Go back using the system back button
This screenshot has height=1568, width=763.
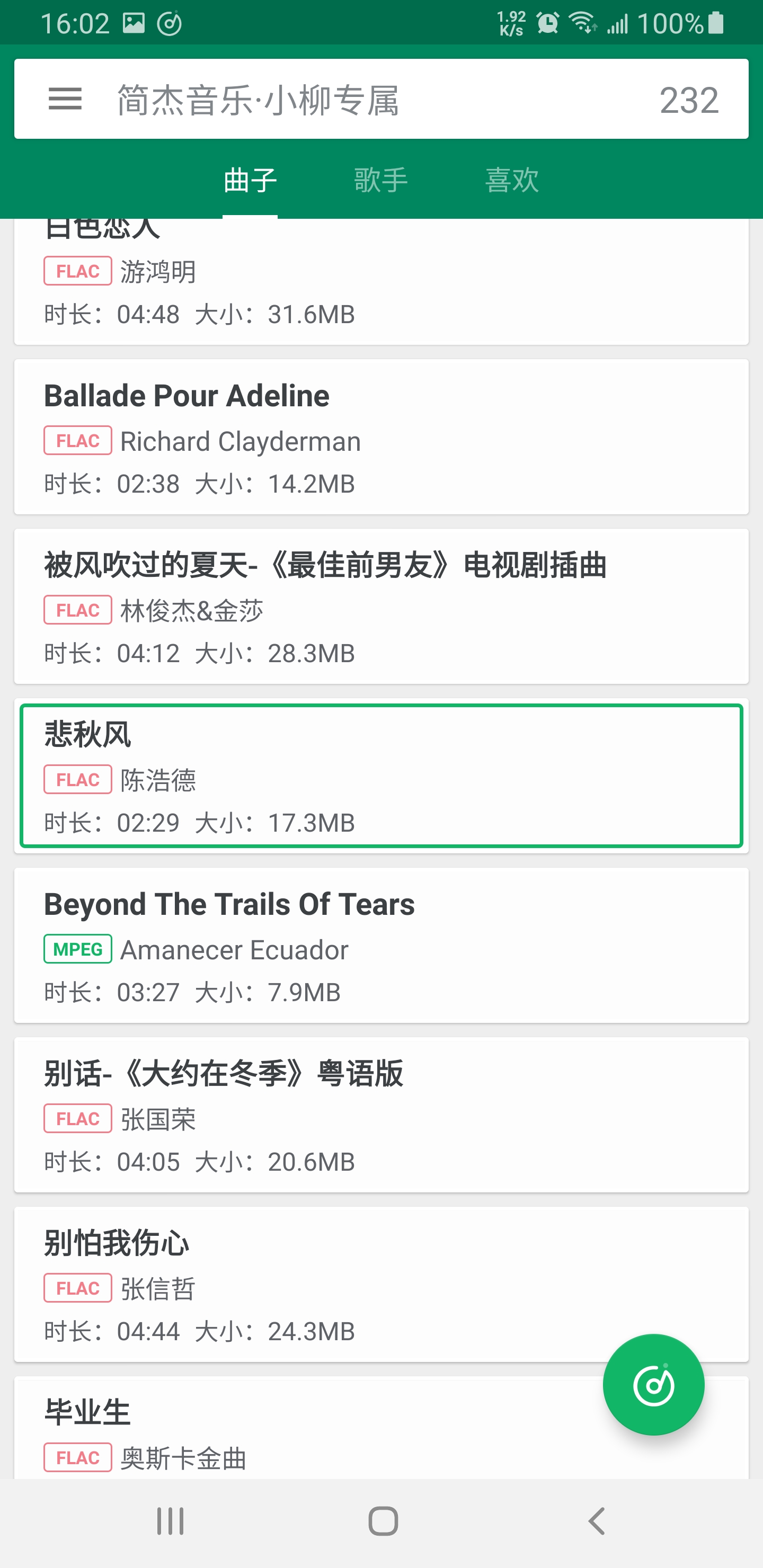pos(596,1521)
